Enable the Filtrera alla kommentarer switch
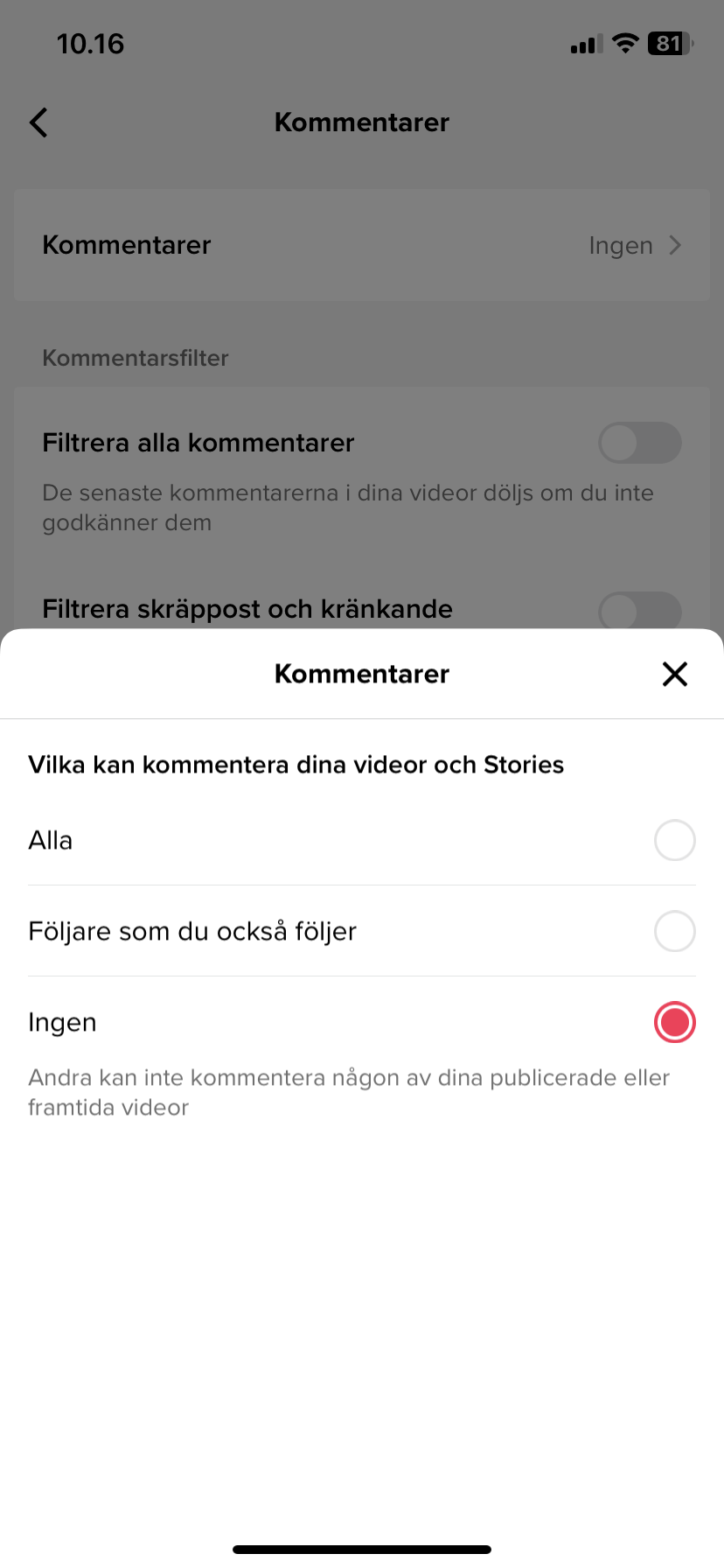This screenshot has width=724, height=1568. [639, 443]
